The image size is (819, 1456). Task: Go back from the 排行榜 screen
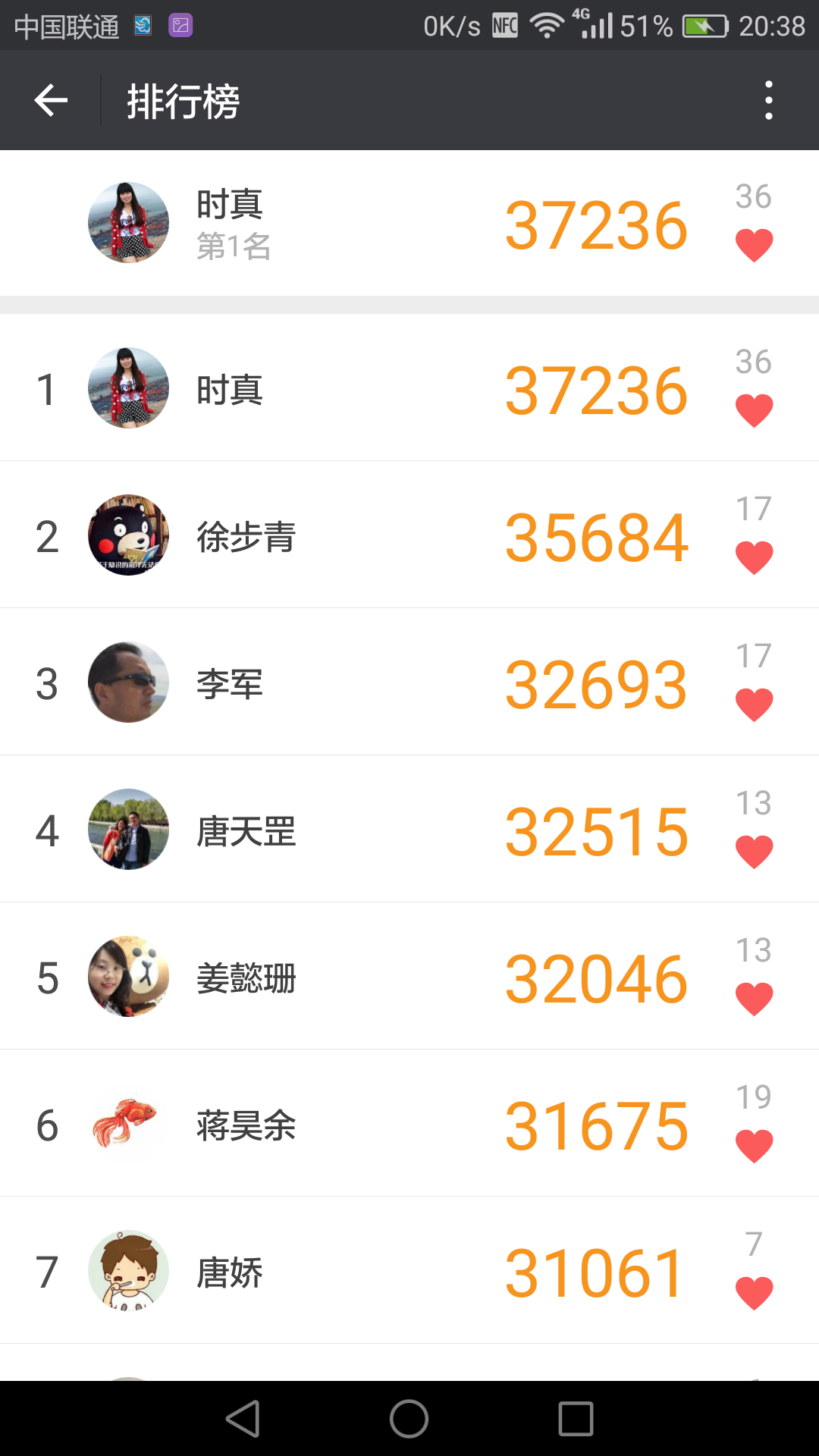pyautogui.click(x=51, y=100)
